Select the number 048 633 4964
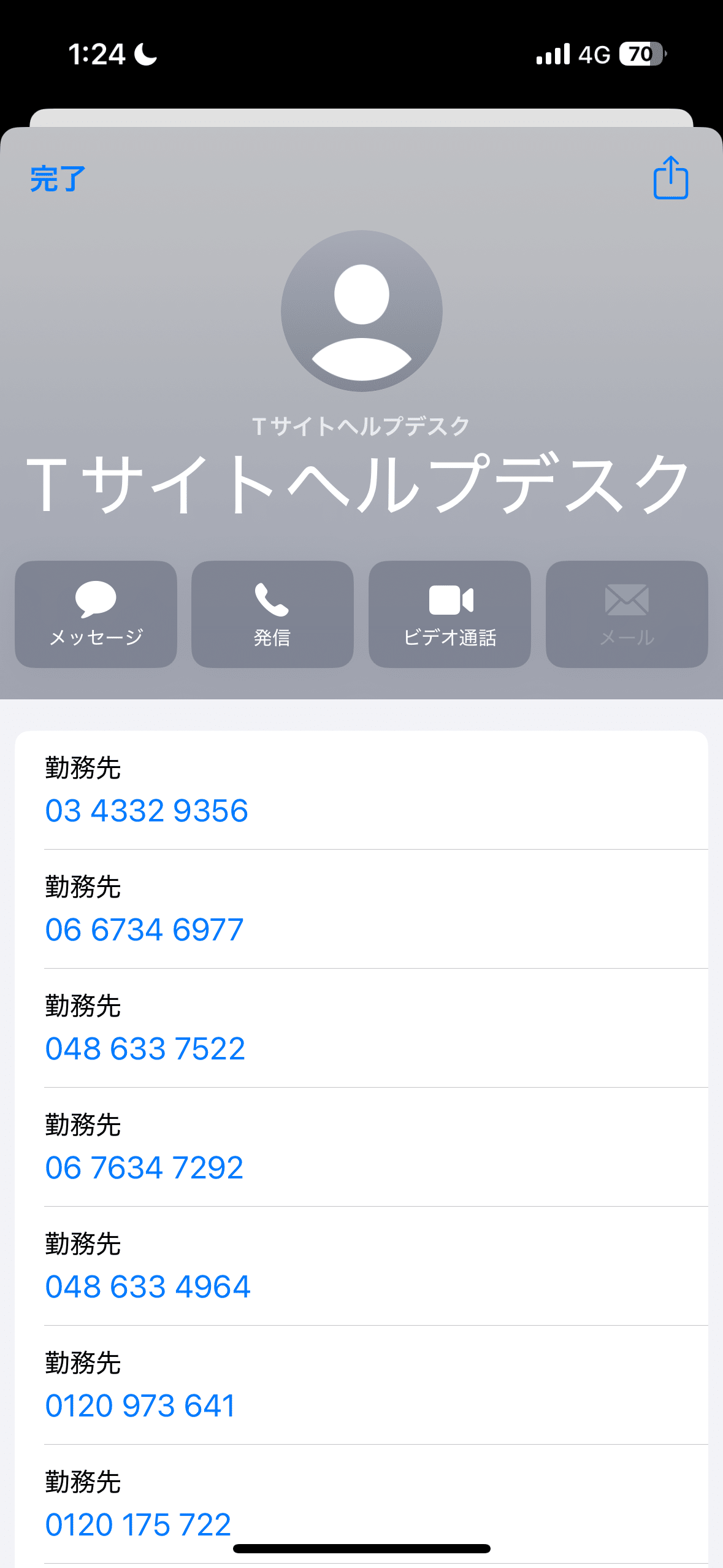 pos(148,1286)
